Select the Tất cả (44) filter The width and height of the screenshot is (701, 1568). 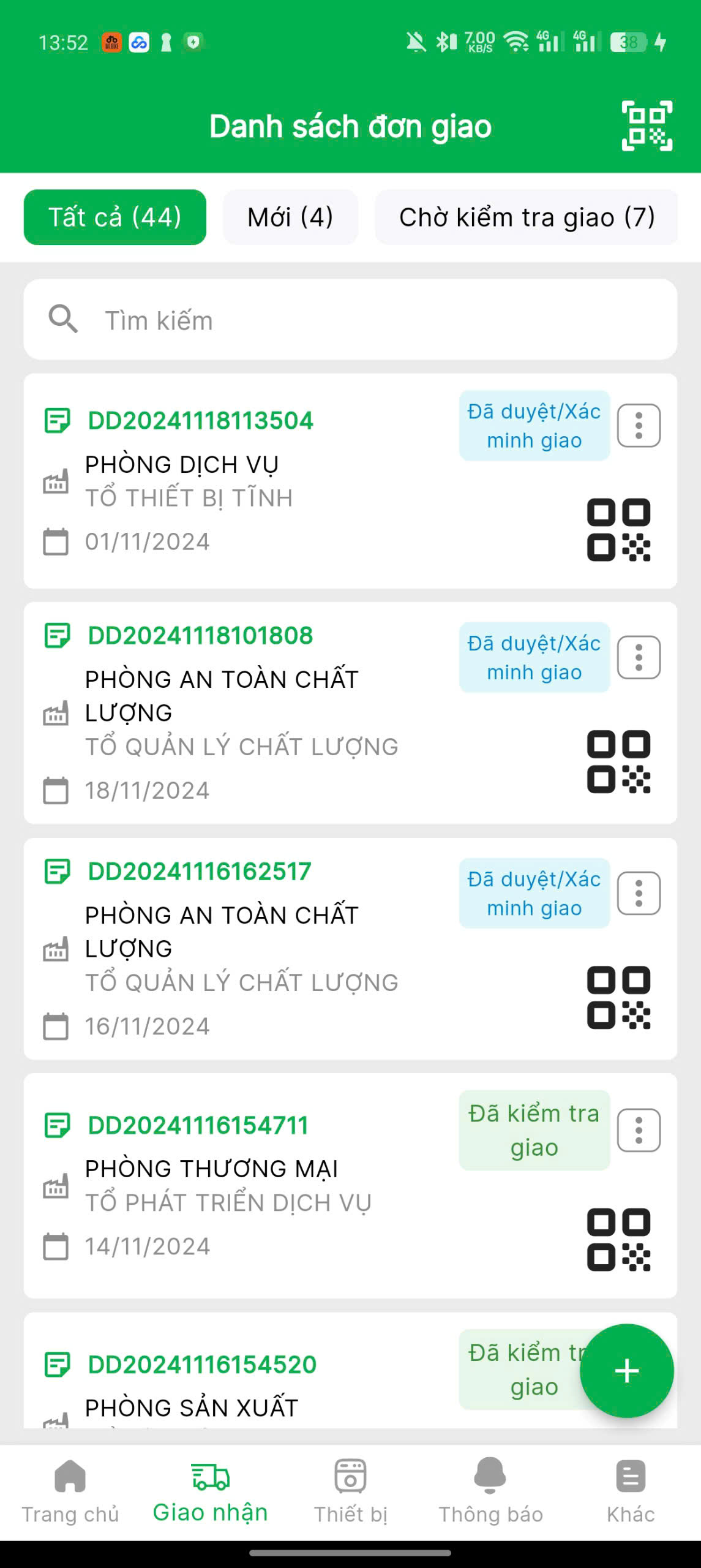pyautogui.click(x=115, y=217)
